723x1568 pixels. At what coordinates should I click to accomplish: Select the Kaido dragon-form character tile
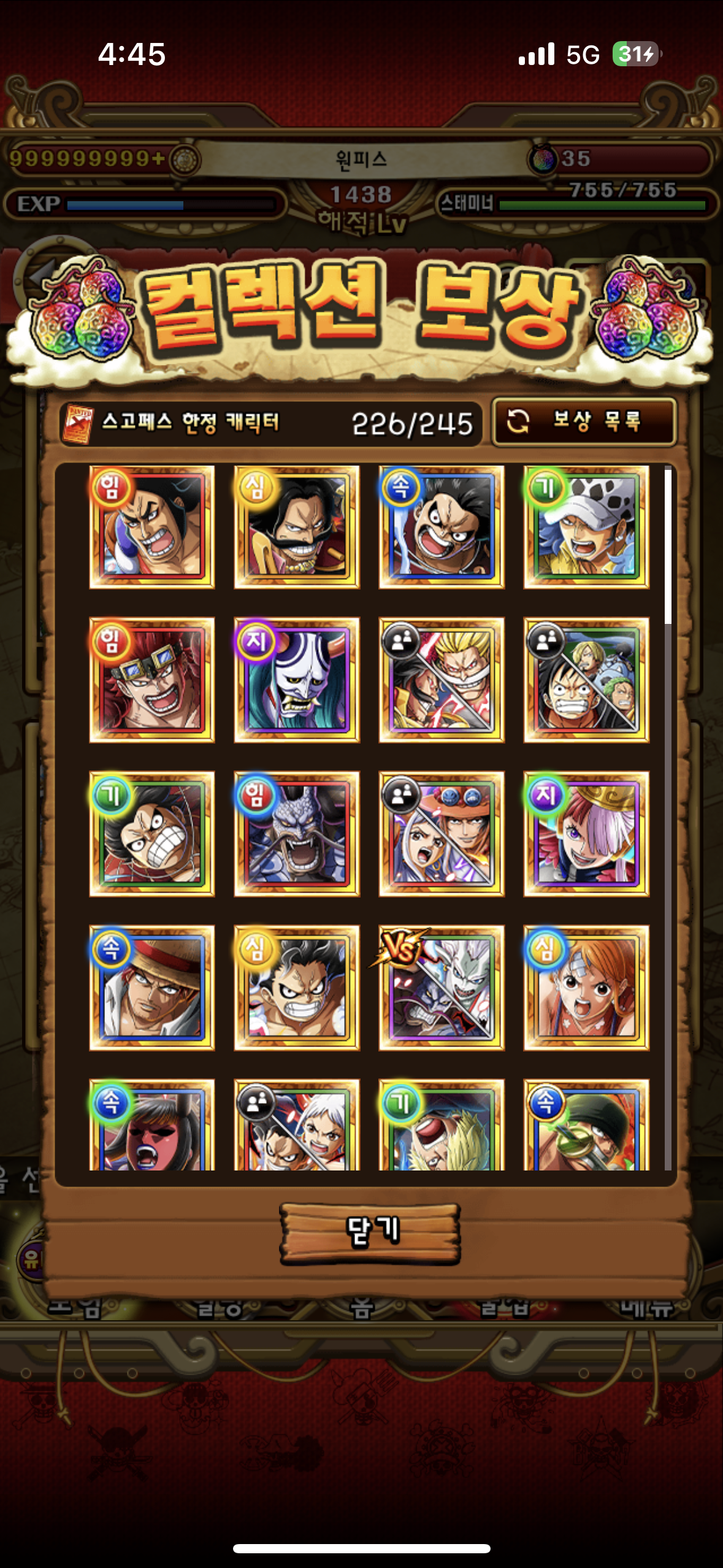(297, 834)
